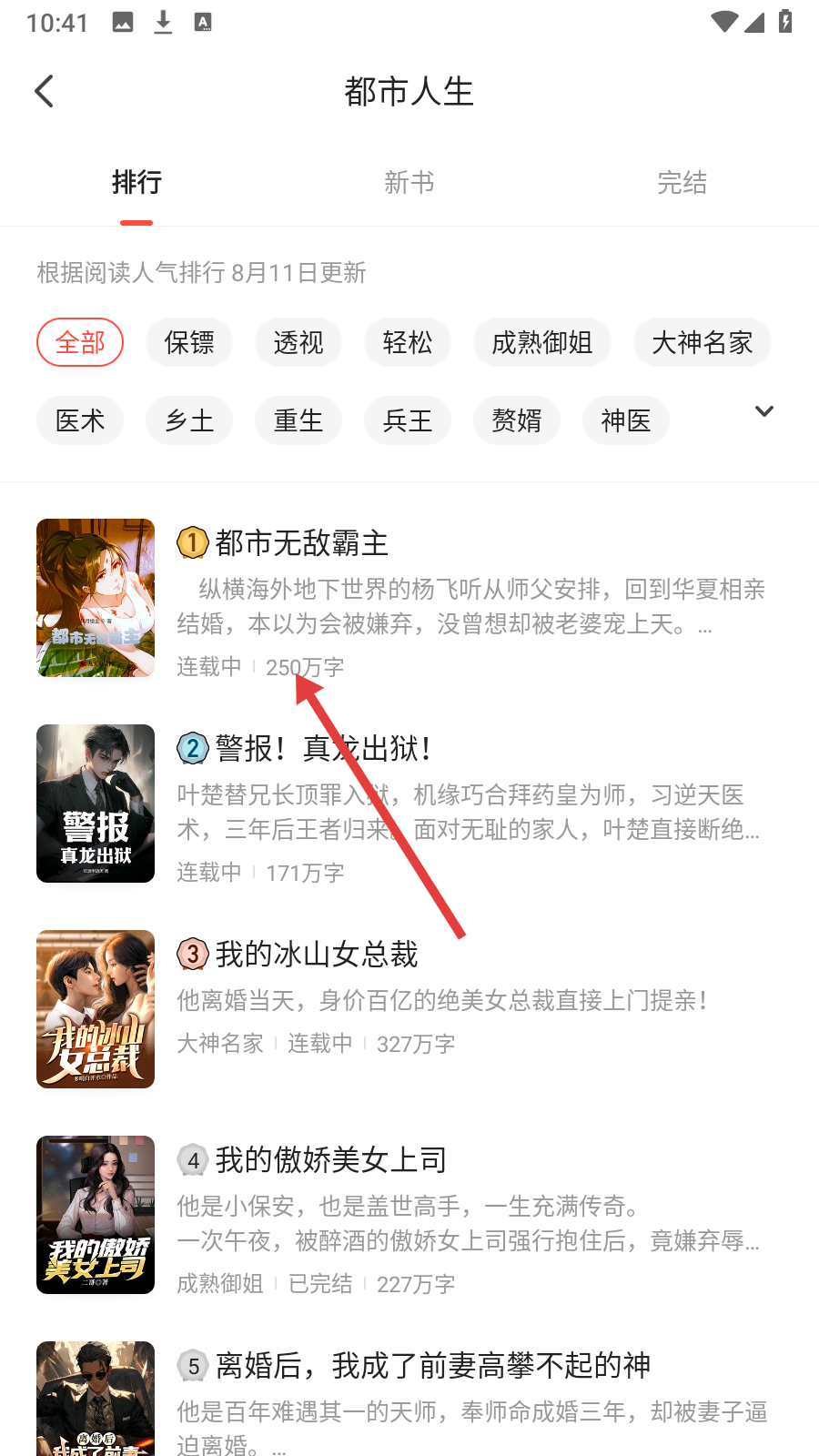This screenshot has height=1456, width=819.
Task: Switch to the 完结 tab
Action: 682,183
